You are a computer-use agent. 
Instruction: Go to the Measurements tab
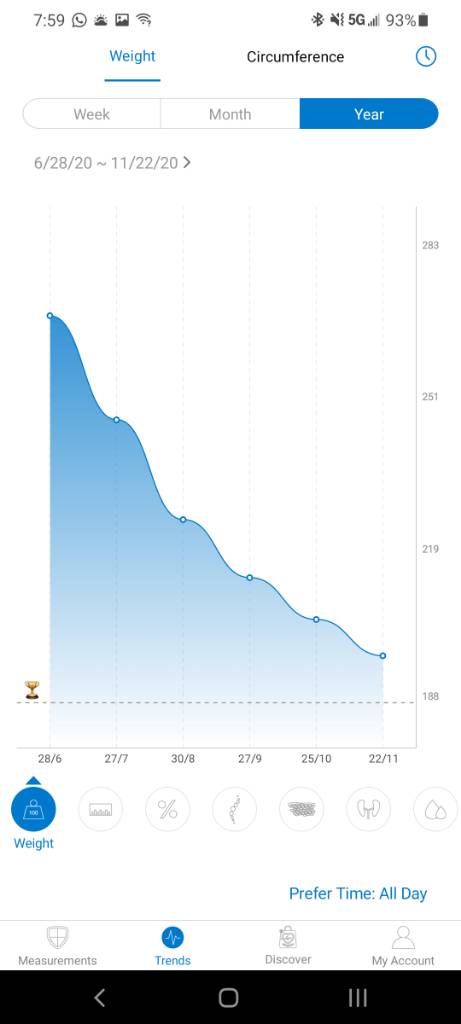point(57,946)
